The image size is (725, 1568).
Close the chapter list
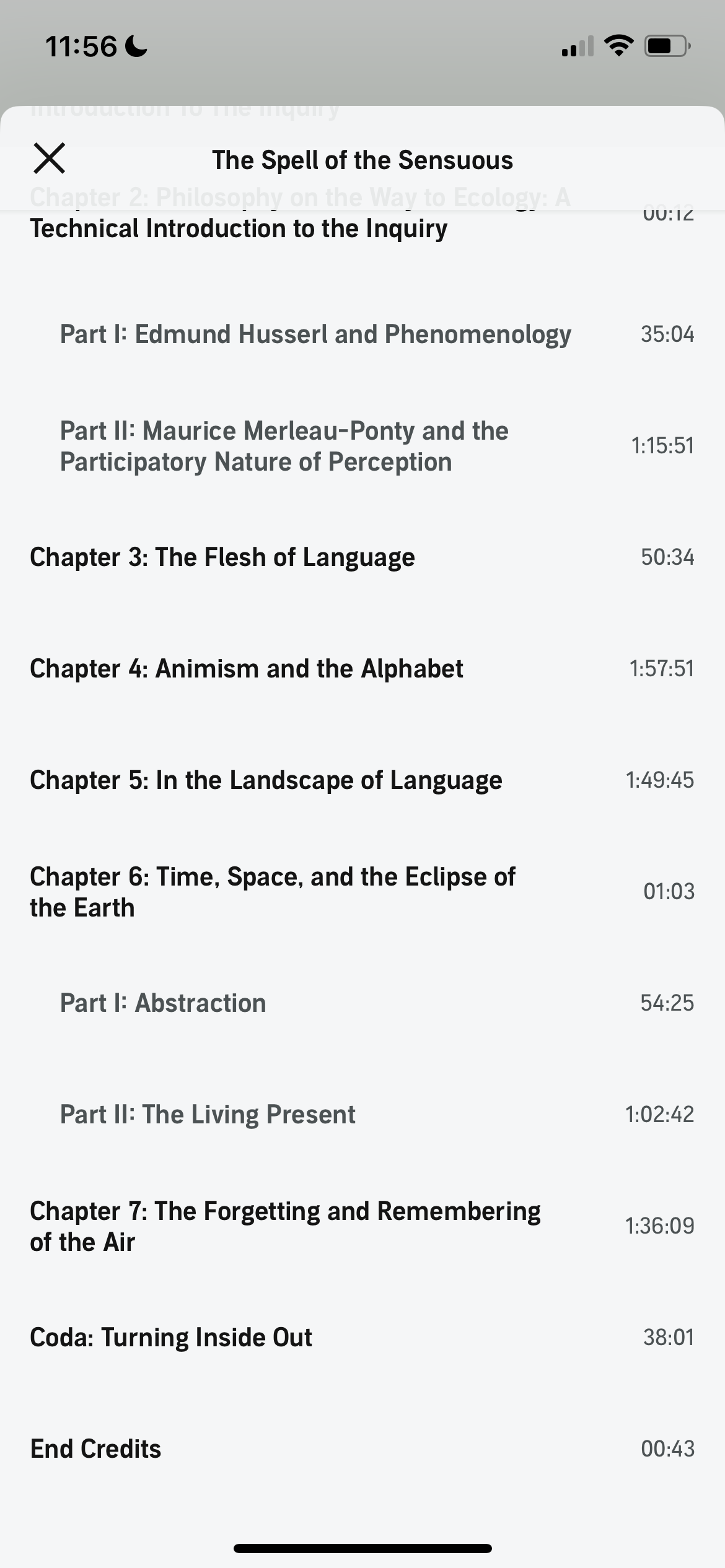click(x=49, y=159)
